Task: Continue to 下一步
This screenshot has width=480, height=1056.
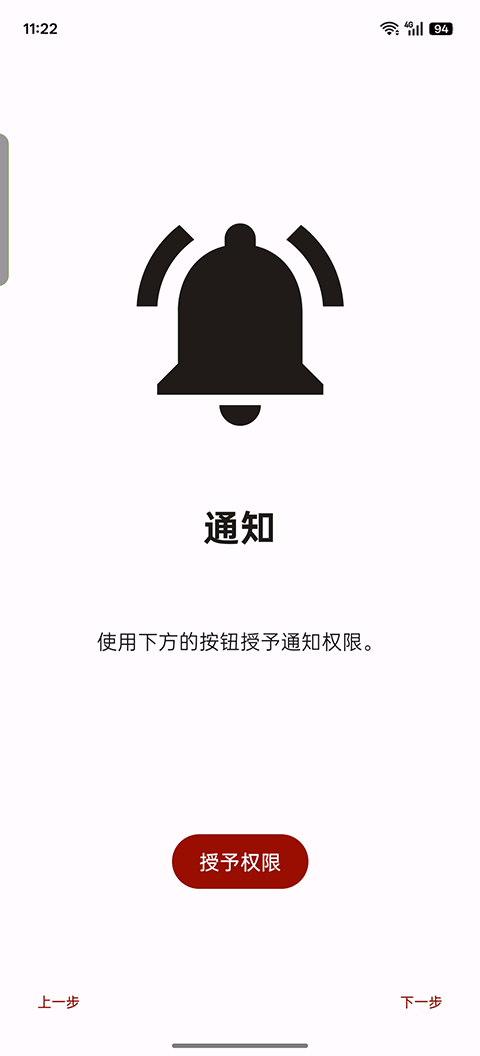Action: coord(421,1002)
